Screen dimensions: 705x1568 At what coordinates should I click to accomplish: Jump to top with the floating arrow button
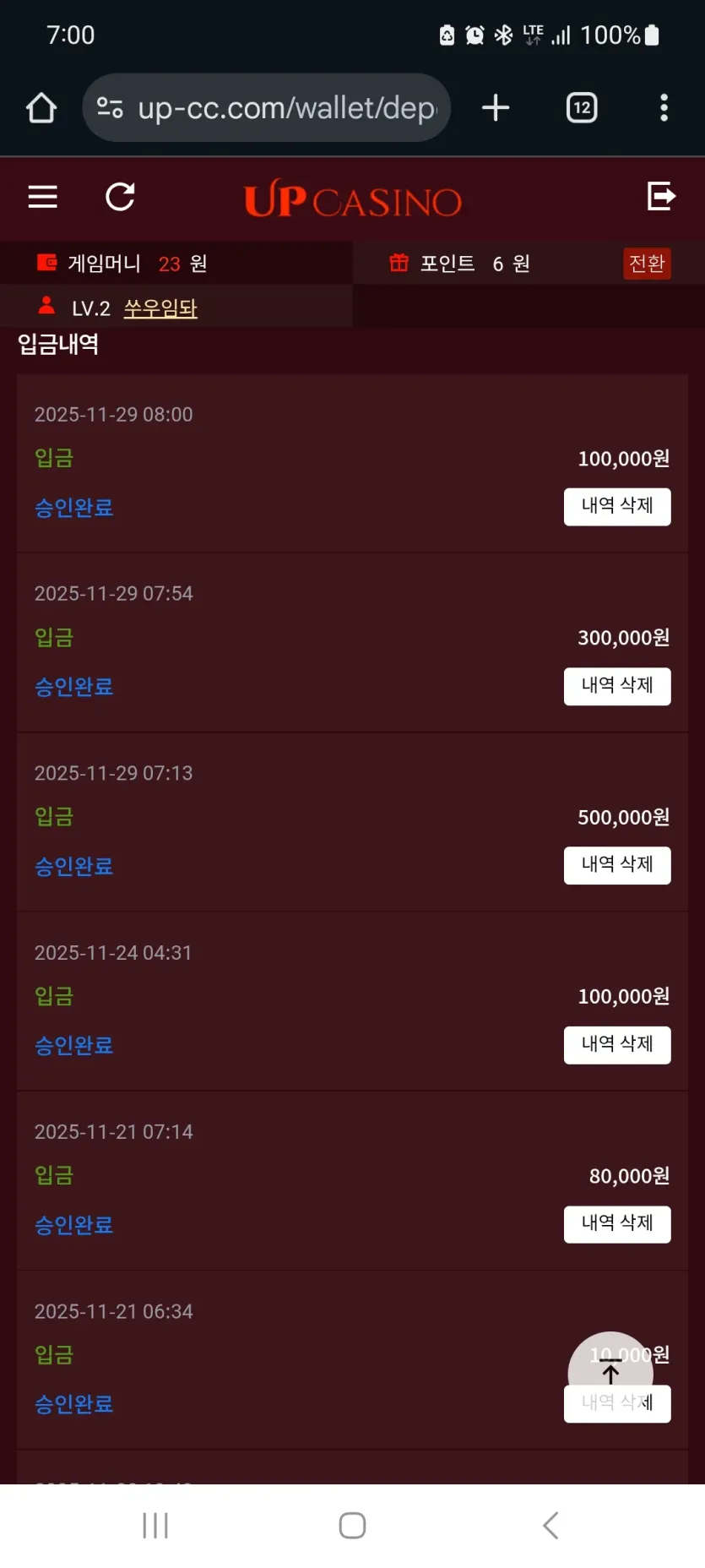click(610, 1374)
